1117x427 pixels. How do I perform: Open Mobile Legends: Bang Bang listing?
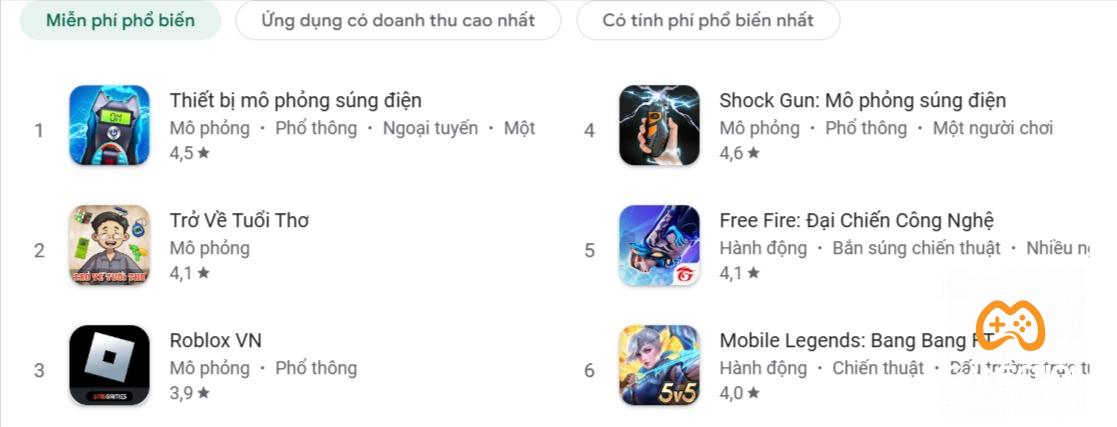coord(840,340)
